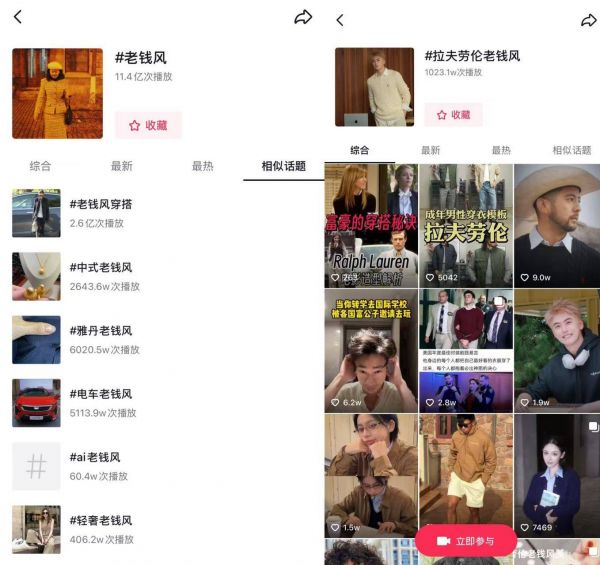The image size is (600, 565).
Task: Favorite the #老钱风 topic with 收藏
Action: 148,125
